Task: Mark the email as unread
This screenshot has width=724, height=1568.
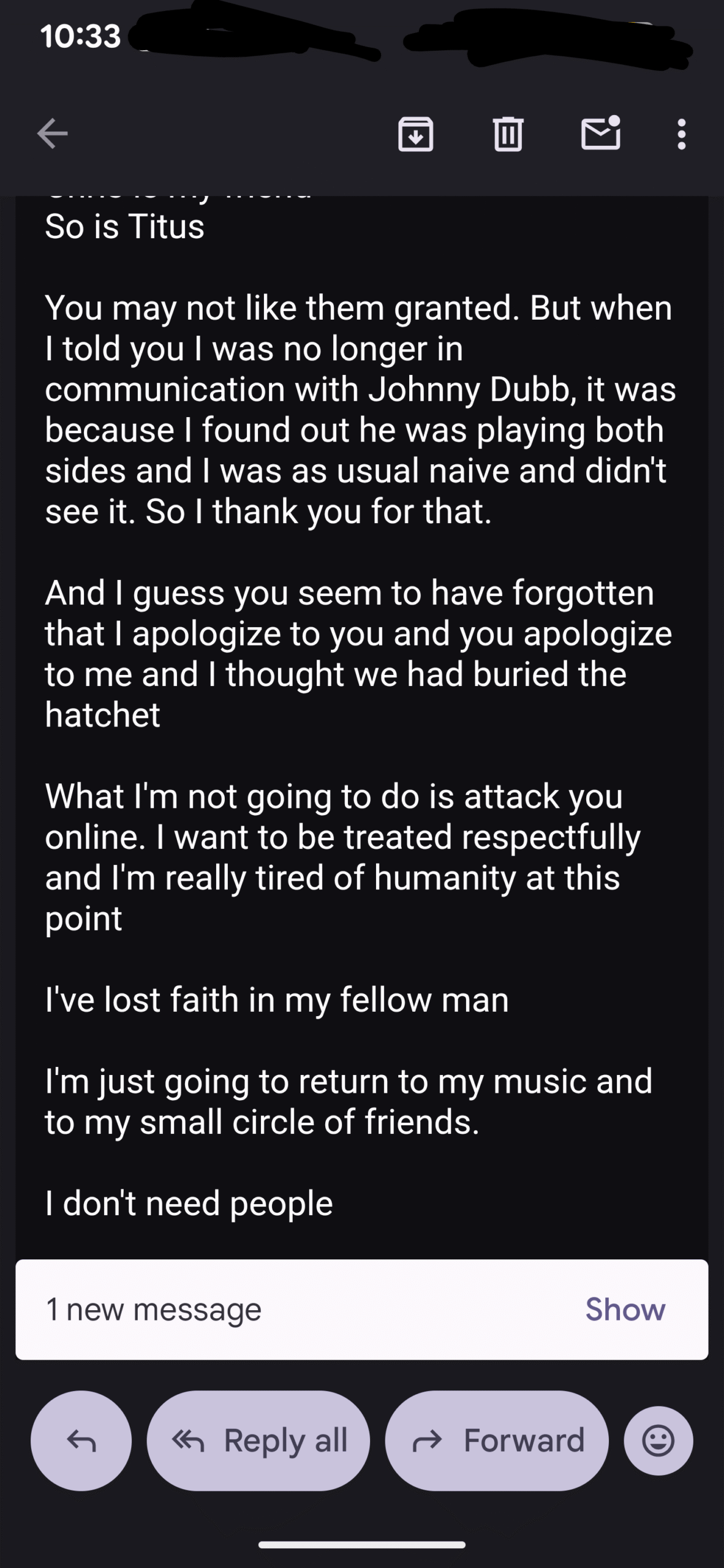Action: click(x=600, y=134)
